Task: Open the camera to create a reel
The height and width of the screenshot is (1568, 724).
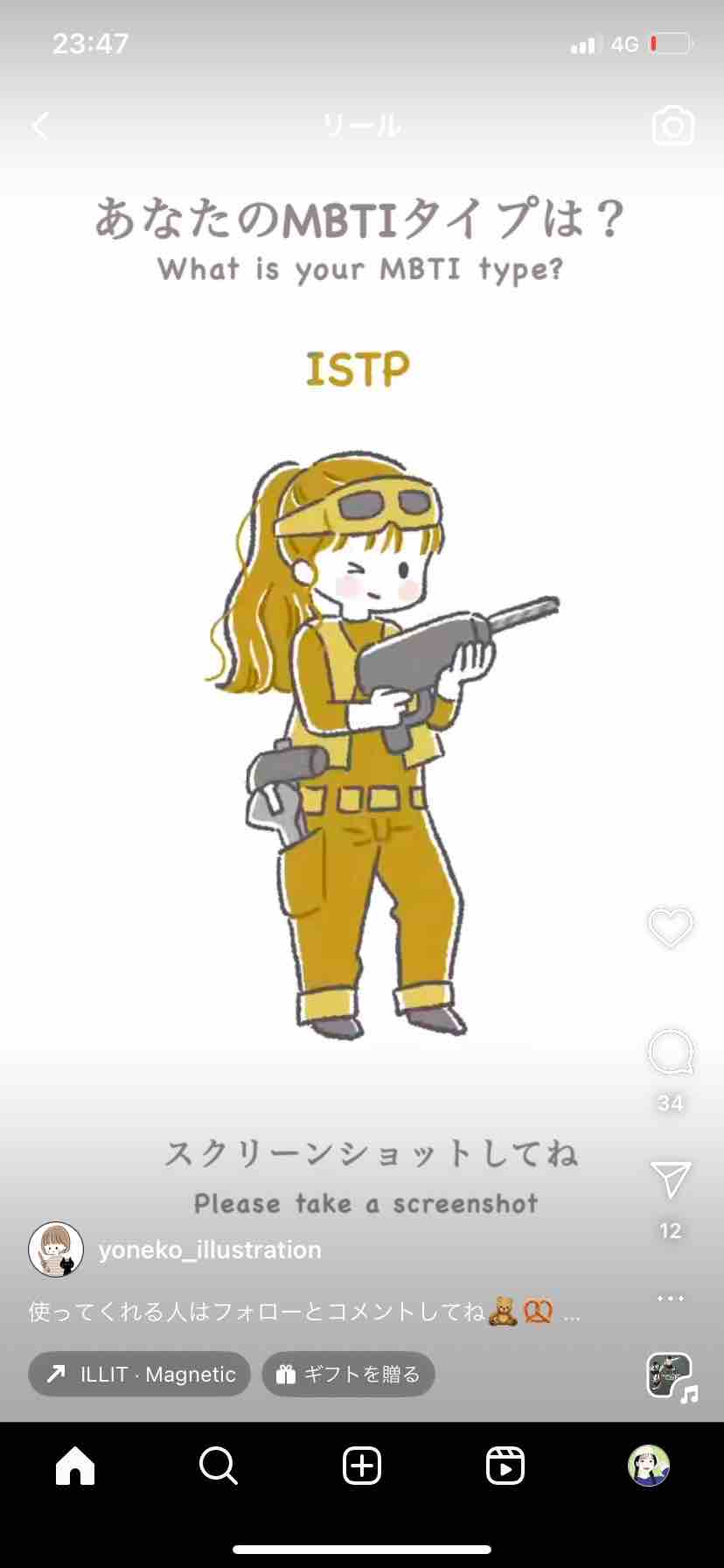Action: point(673,126)
